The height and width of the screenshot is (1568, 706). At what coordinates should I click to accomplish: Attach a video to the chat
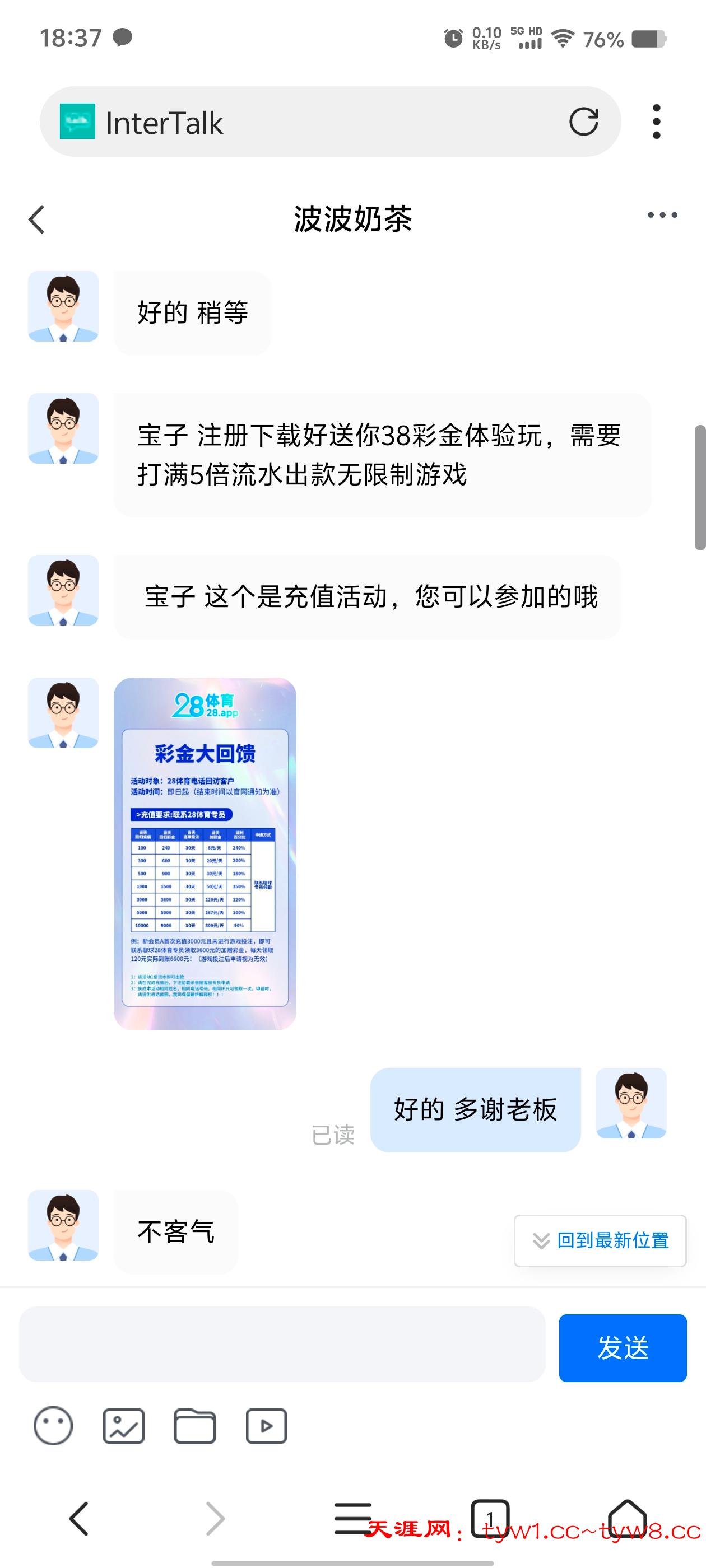point(266,1426)
